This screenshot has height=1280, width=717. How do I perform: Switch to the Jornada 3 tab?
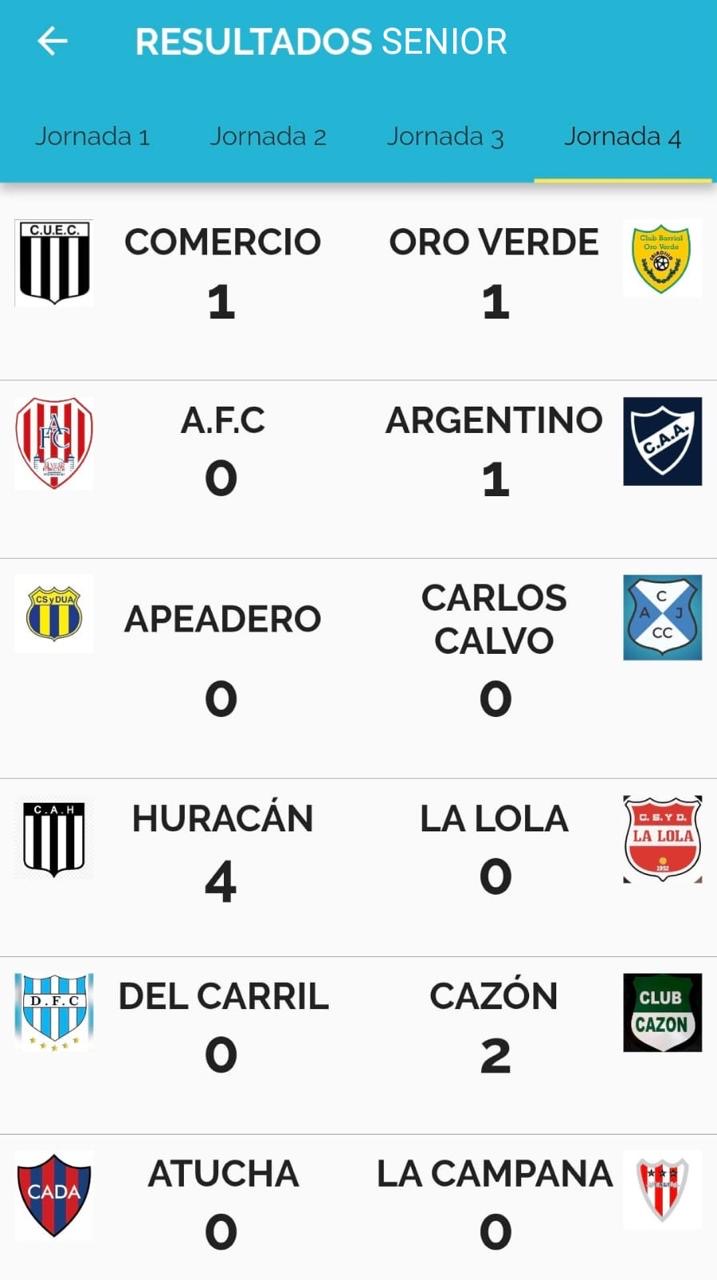(x=445, y=137)
